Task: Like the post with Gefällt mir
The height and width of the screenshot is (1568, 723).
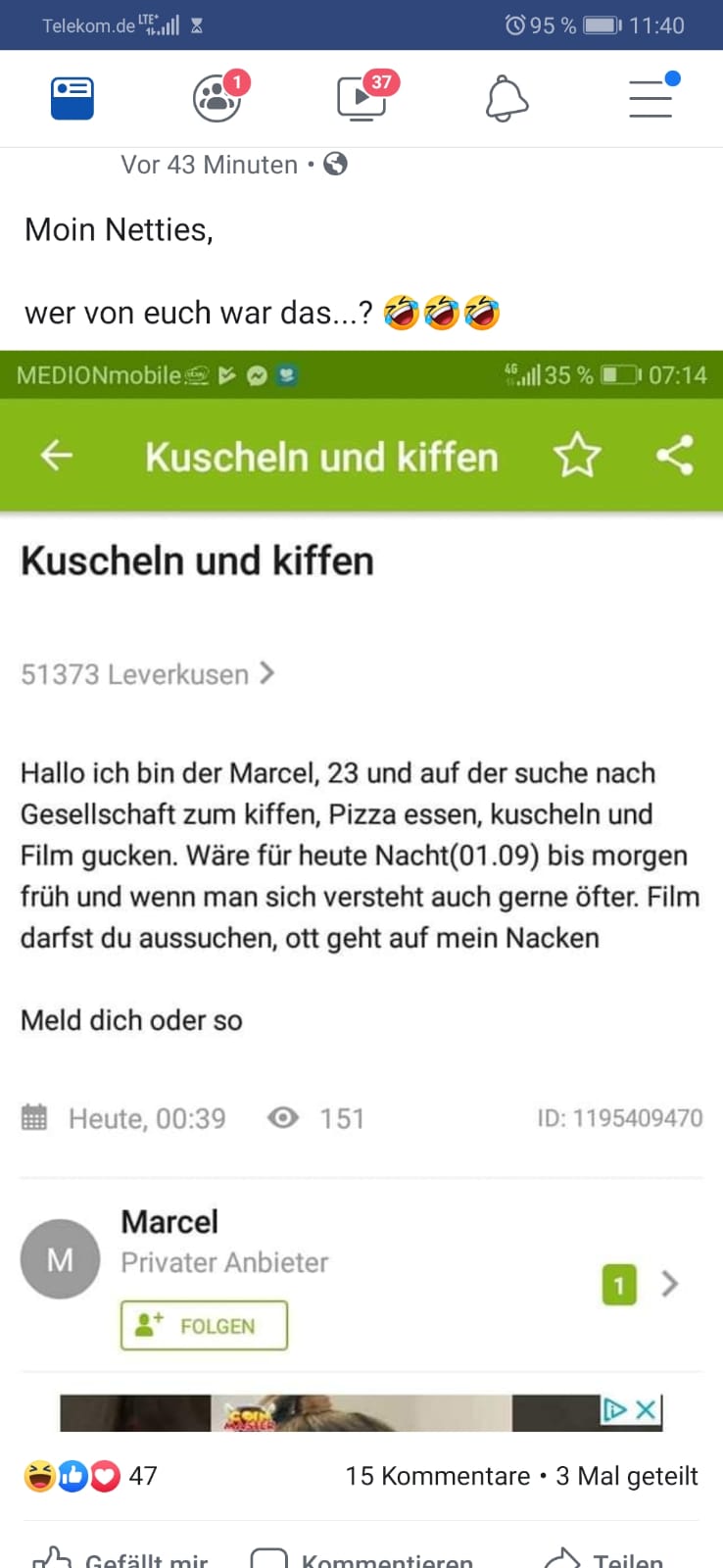Action: (x=120, y=1557)
